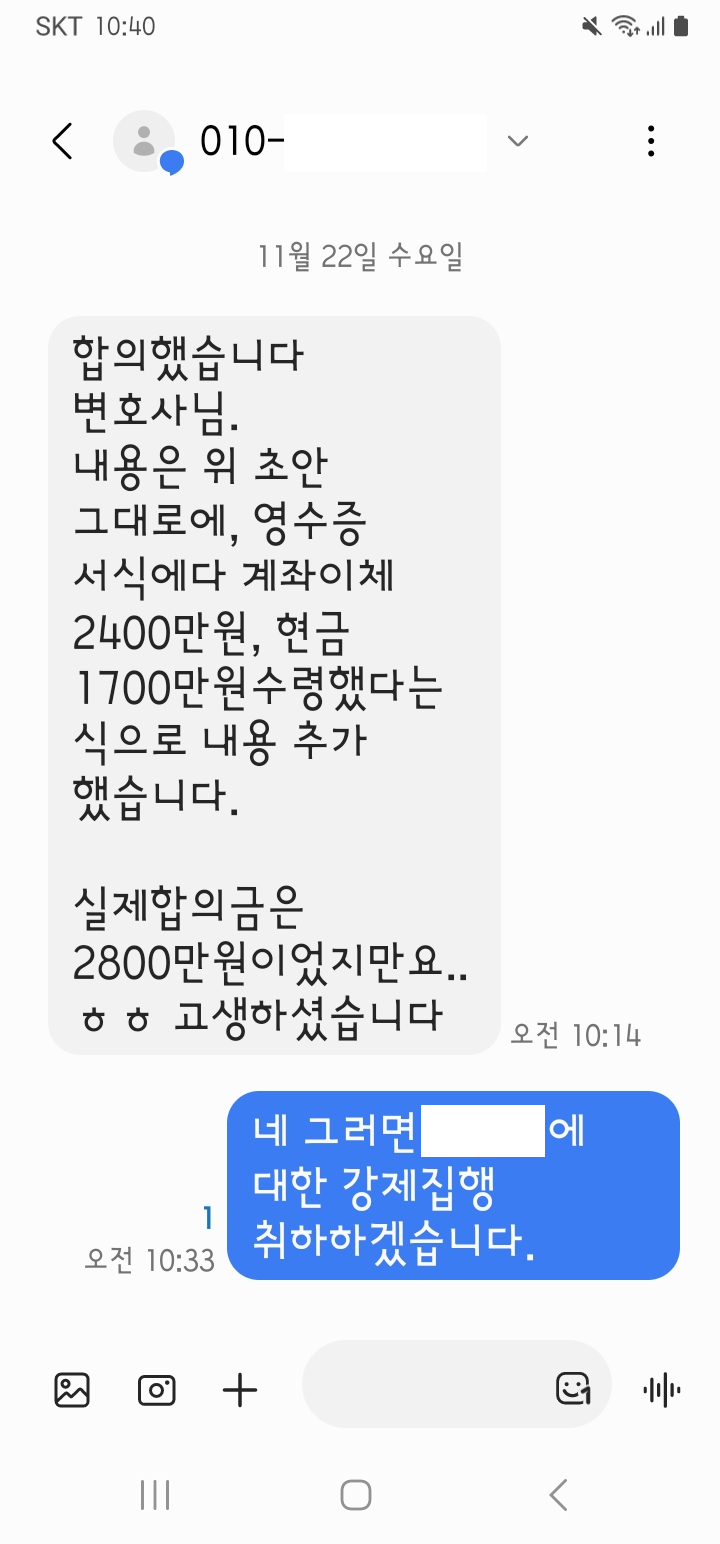Go to the home screen
This screenshot has height=1544, width=720.
pyautogui.click(x=356, y=1495)
